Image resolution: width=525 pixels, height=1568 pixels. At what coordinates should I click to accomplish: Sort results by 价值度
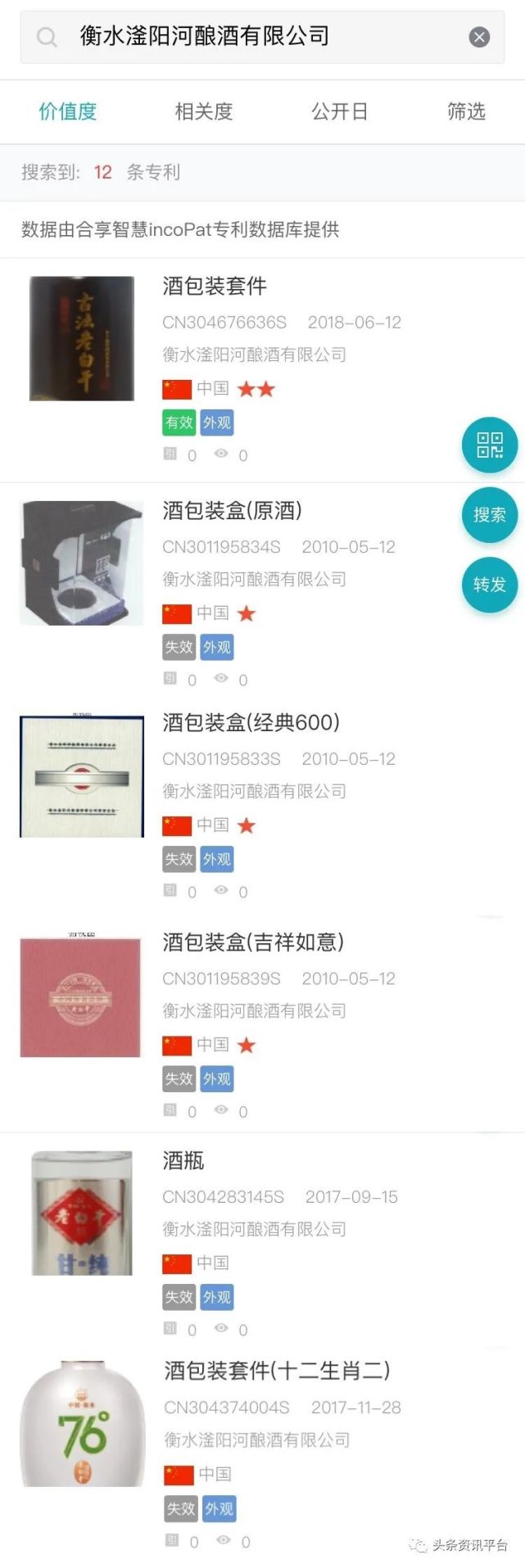[x=68, y=111]
